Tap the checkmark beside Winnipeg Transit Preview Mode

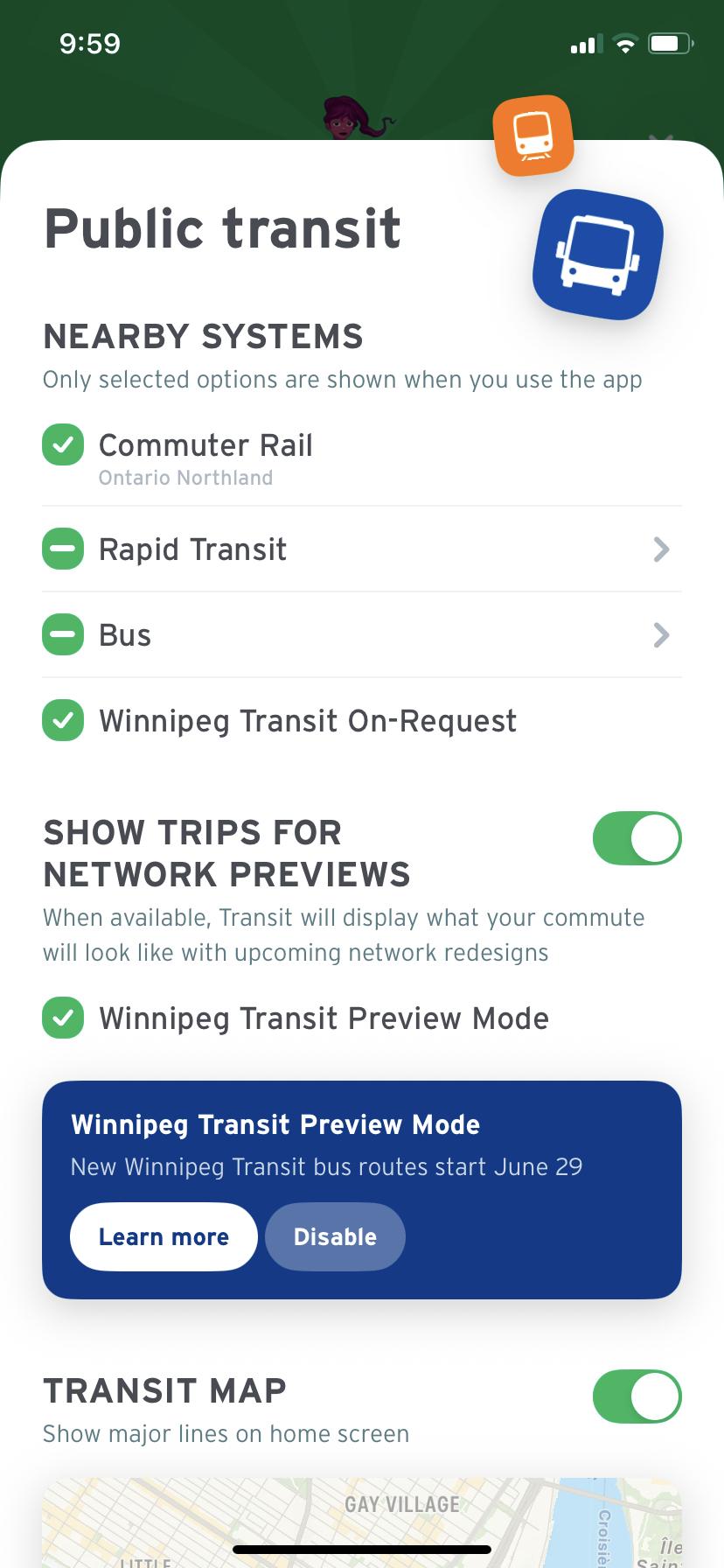[x=62, y=1018]
